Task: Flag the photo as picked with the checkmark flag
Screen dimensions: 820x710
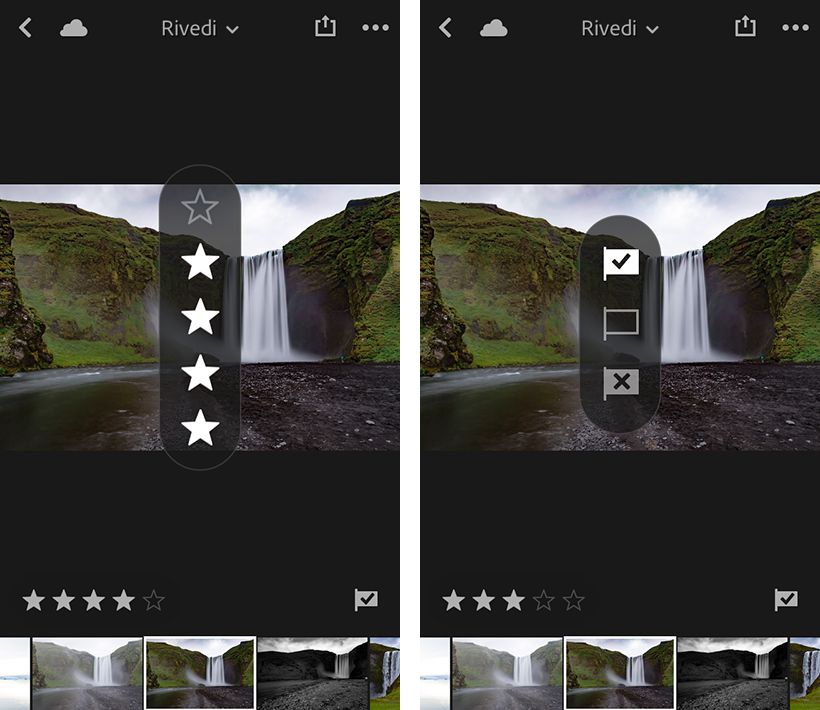Action: pyautogui.click(x=620, y=263)
